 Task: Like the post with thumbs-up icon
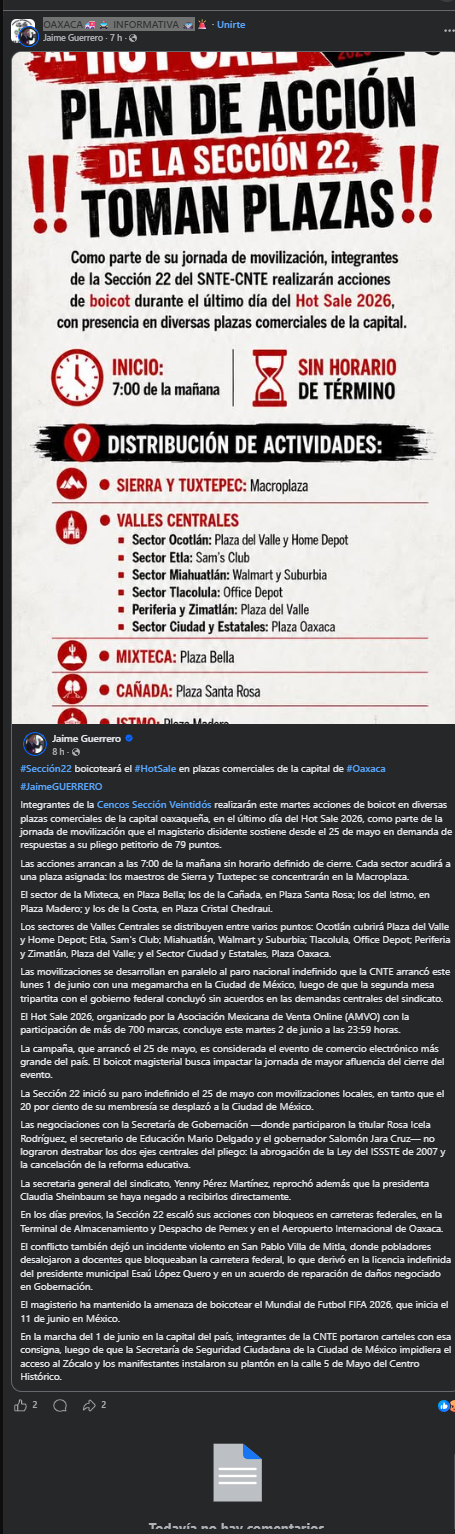tap(25, 1404)
